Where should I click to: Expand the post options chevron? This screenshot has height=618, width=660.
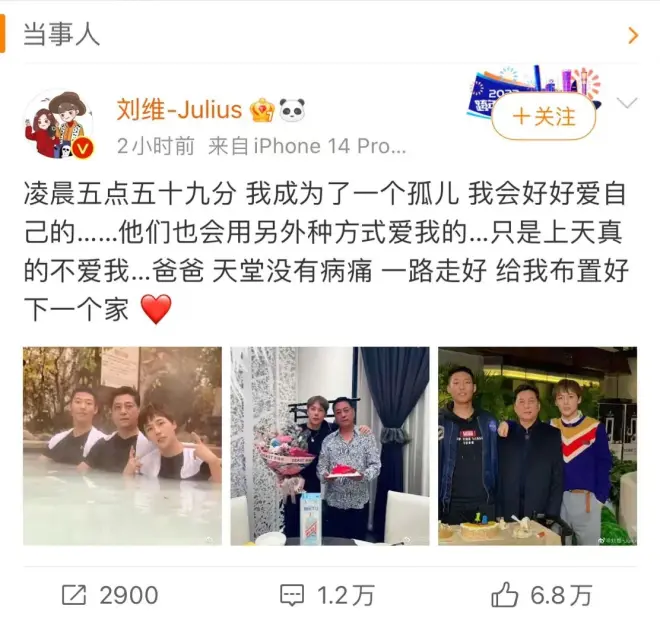pyautogui.click(x=628, y=103)
